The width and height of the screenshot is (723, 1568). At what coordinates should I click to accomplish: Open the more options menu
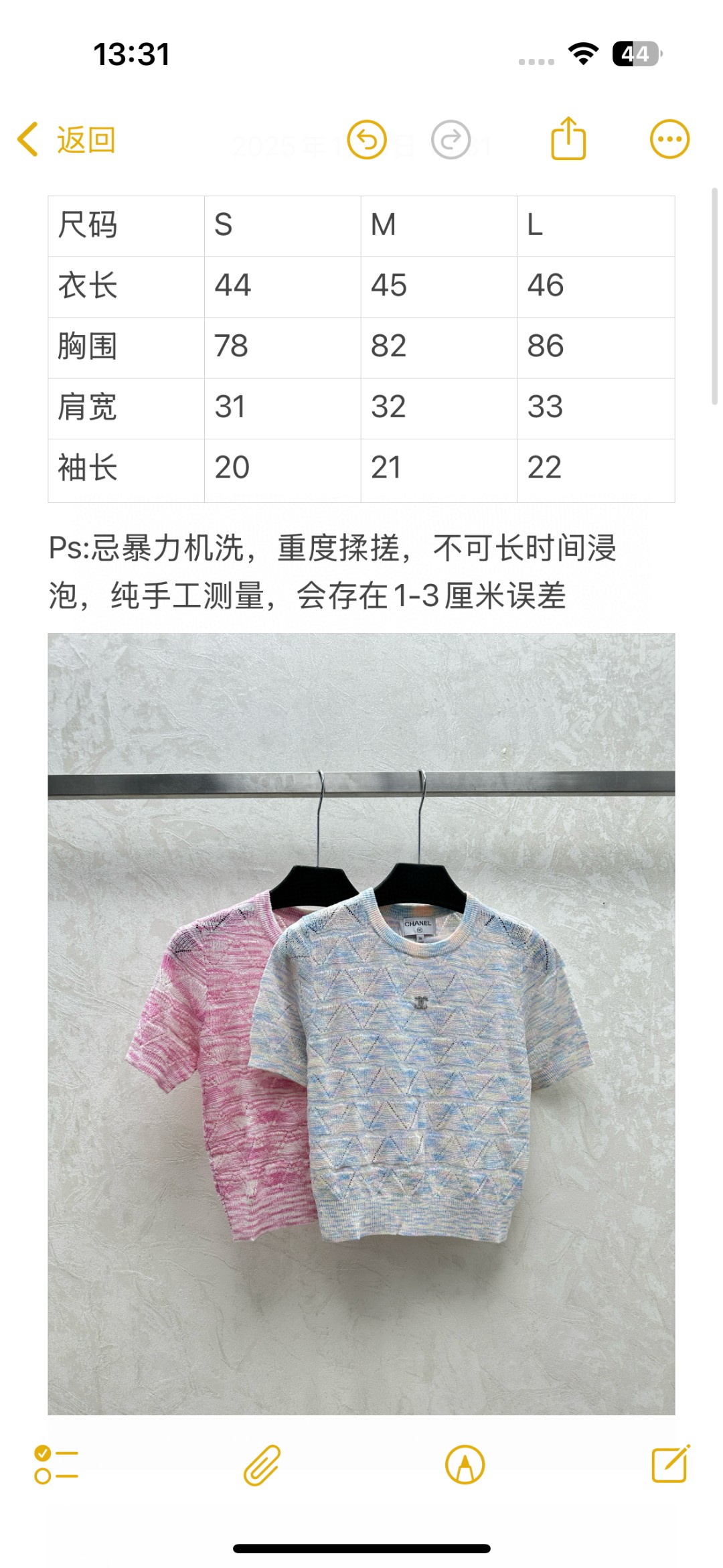[x=669, y=139]
